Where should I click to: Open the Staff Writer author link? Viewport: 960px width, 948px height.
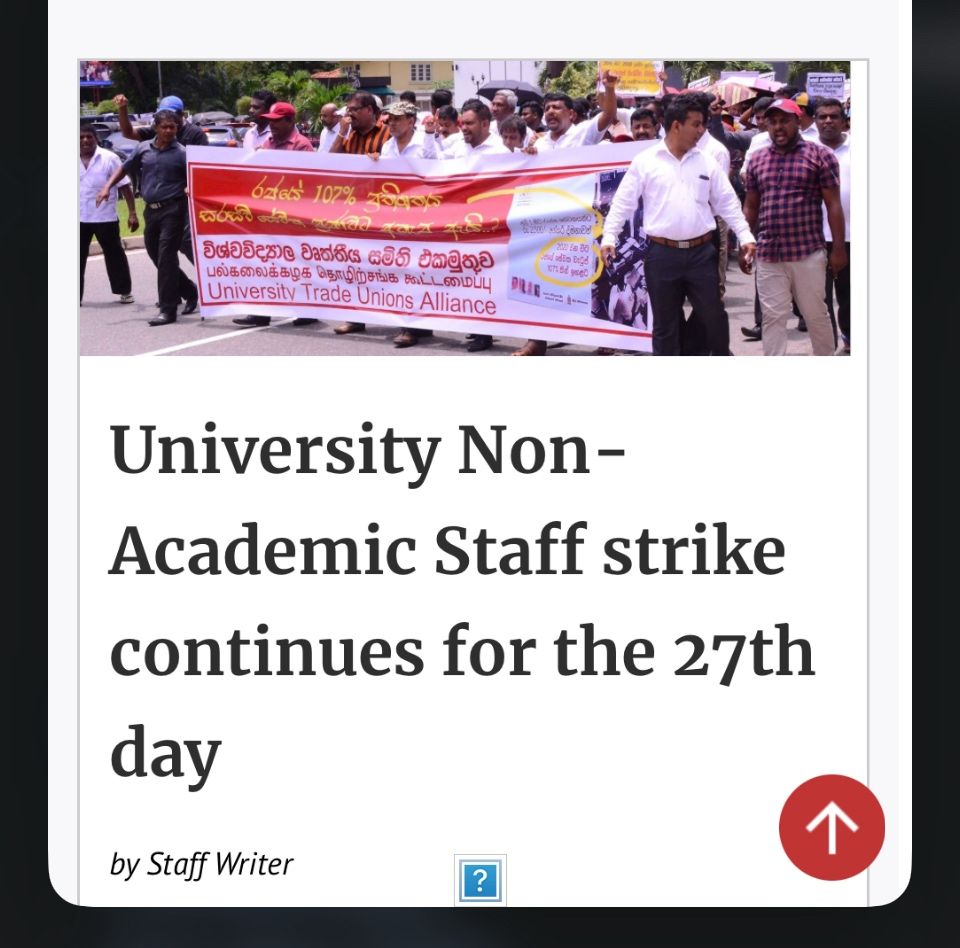220,863
